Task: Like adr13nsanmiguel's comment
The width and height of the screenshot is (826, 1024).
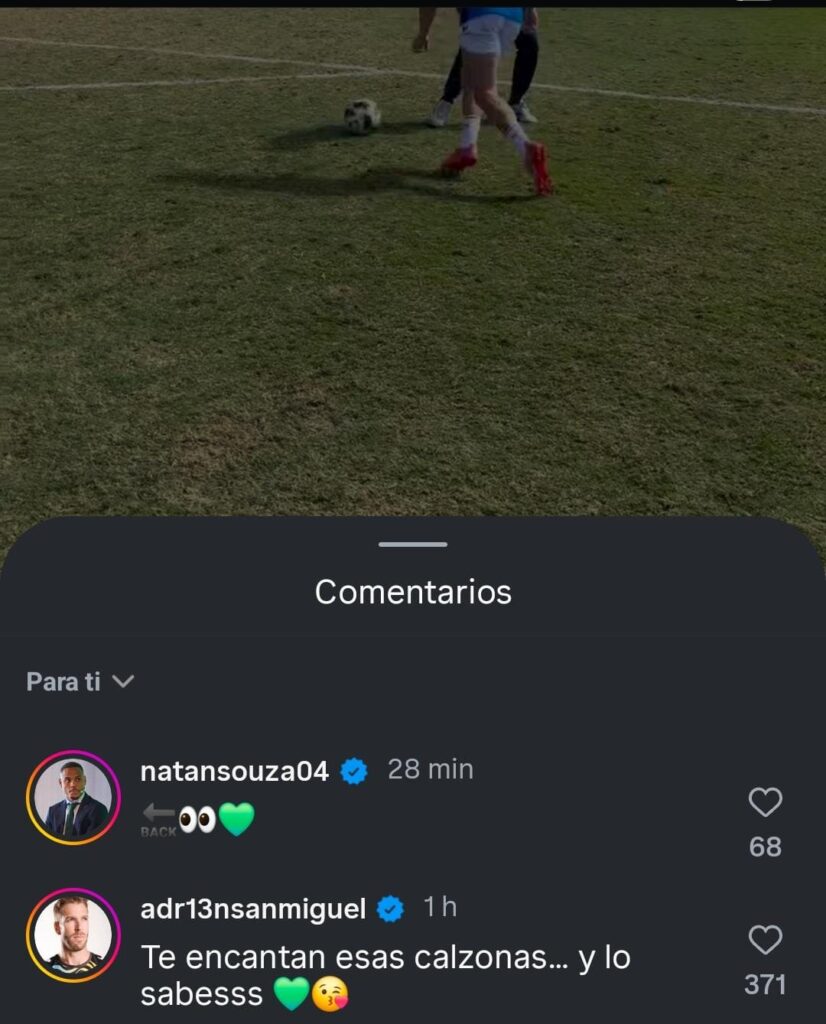Action: pos(765,940)
